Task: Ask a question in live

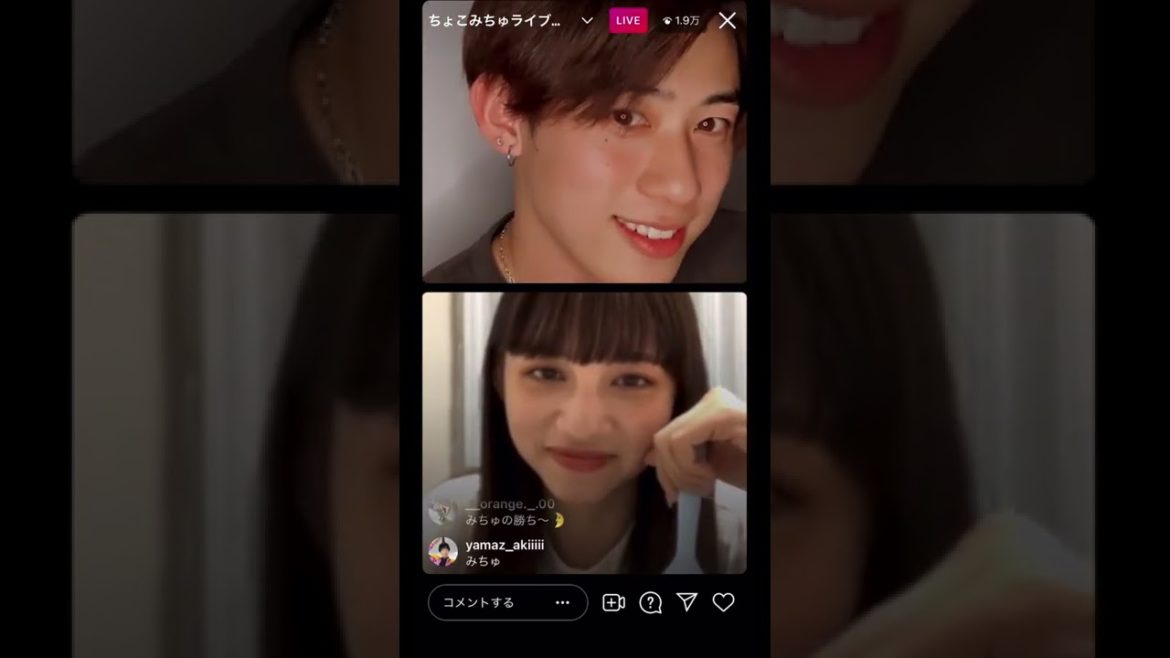Action: (x=650, y=602)
